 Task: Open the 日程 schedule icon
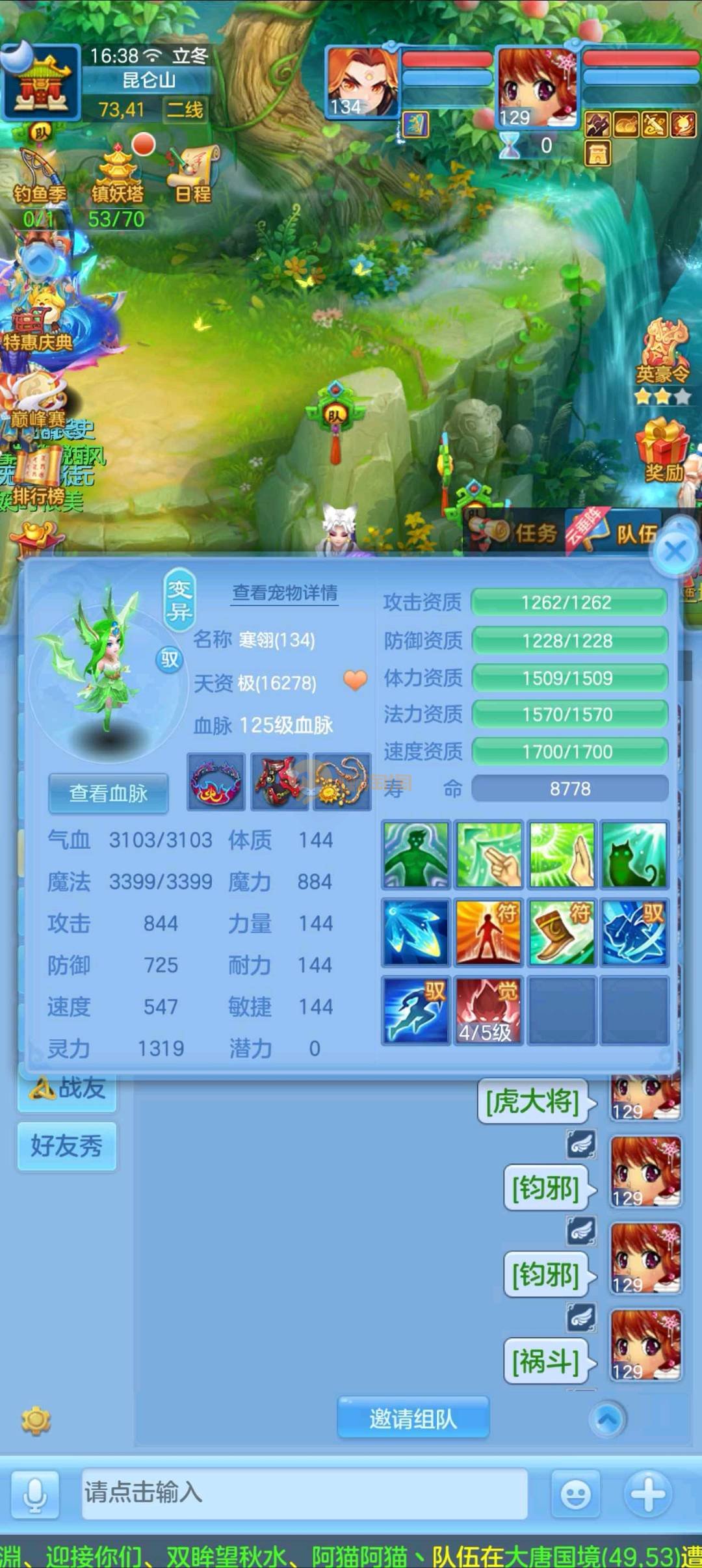[x=192, y=176]
